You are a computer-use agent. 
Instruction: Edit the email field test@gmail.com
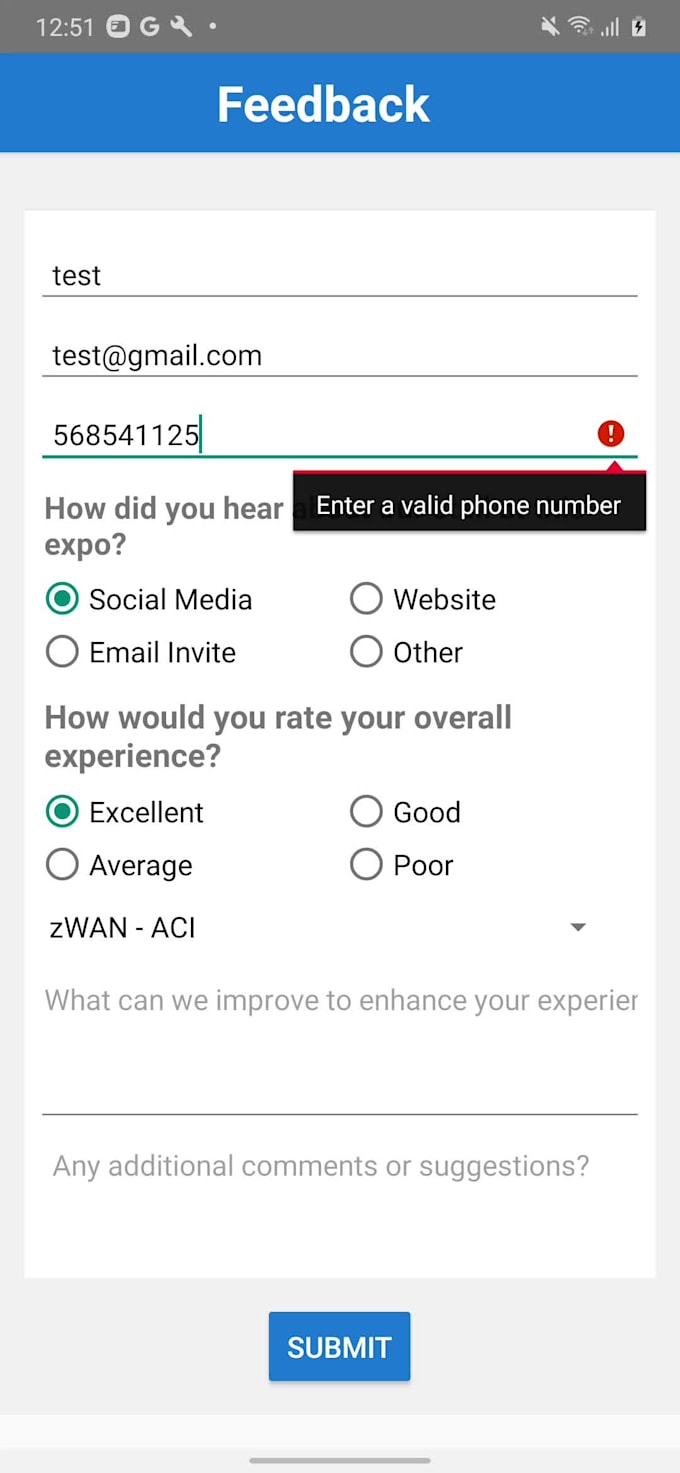pos(338,356)
